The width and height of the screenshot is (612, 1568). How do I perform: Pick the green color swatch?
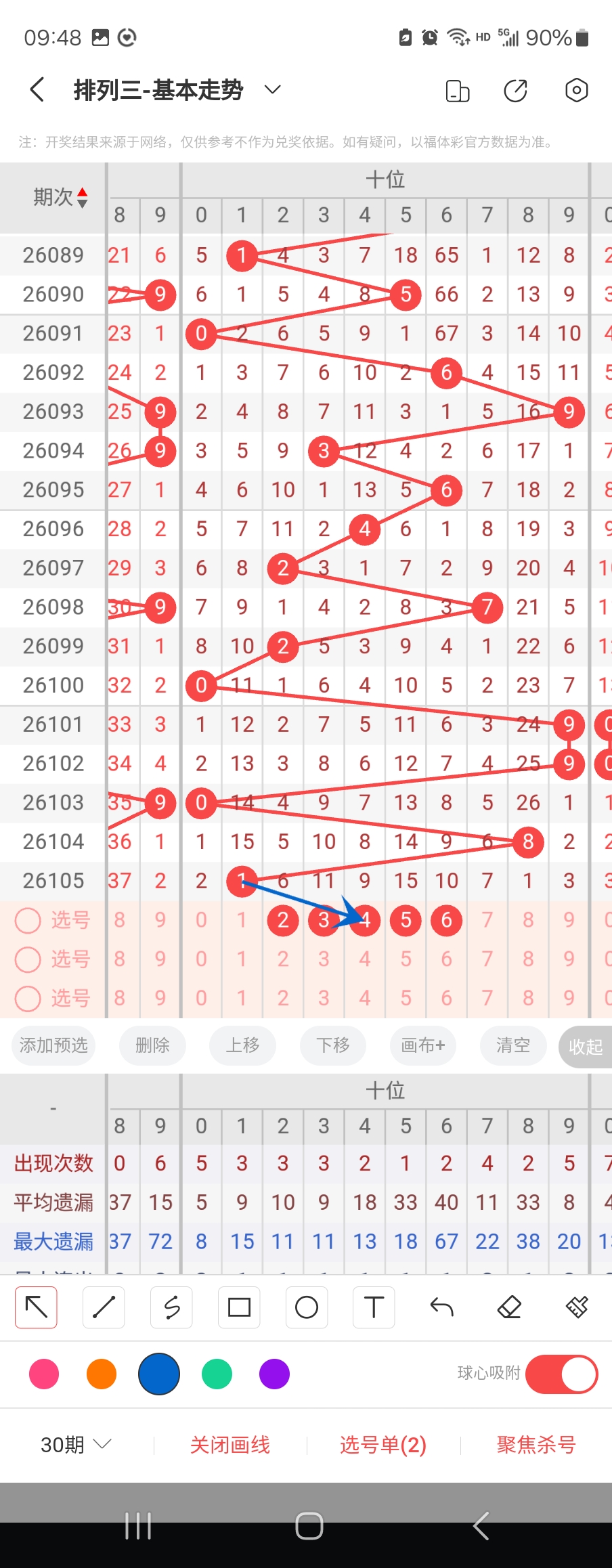(x=217, y=1374)
